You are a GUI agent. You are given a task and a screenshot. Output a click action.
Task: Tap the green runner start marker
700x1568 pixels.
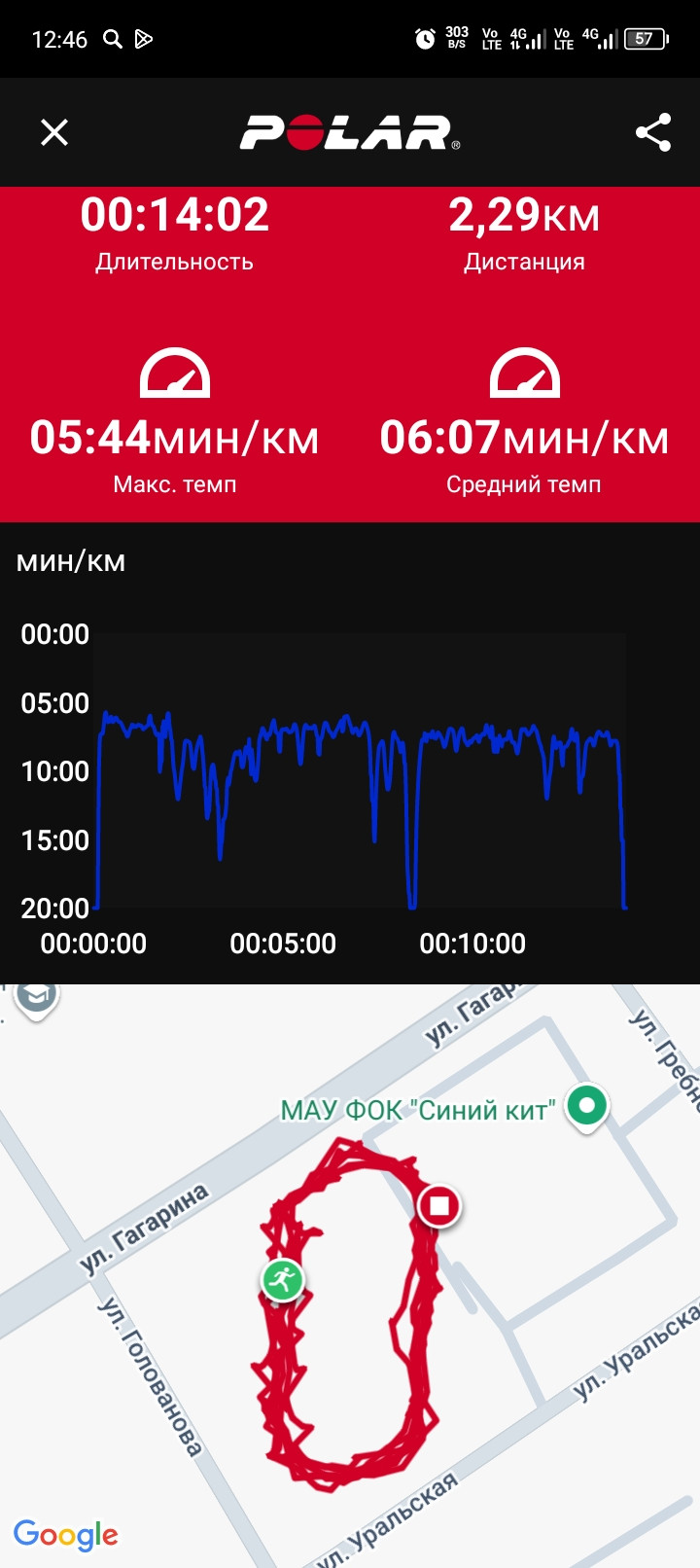point(283,1280)
